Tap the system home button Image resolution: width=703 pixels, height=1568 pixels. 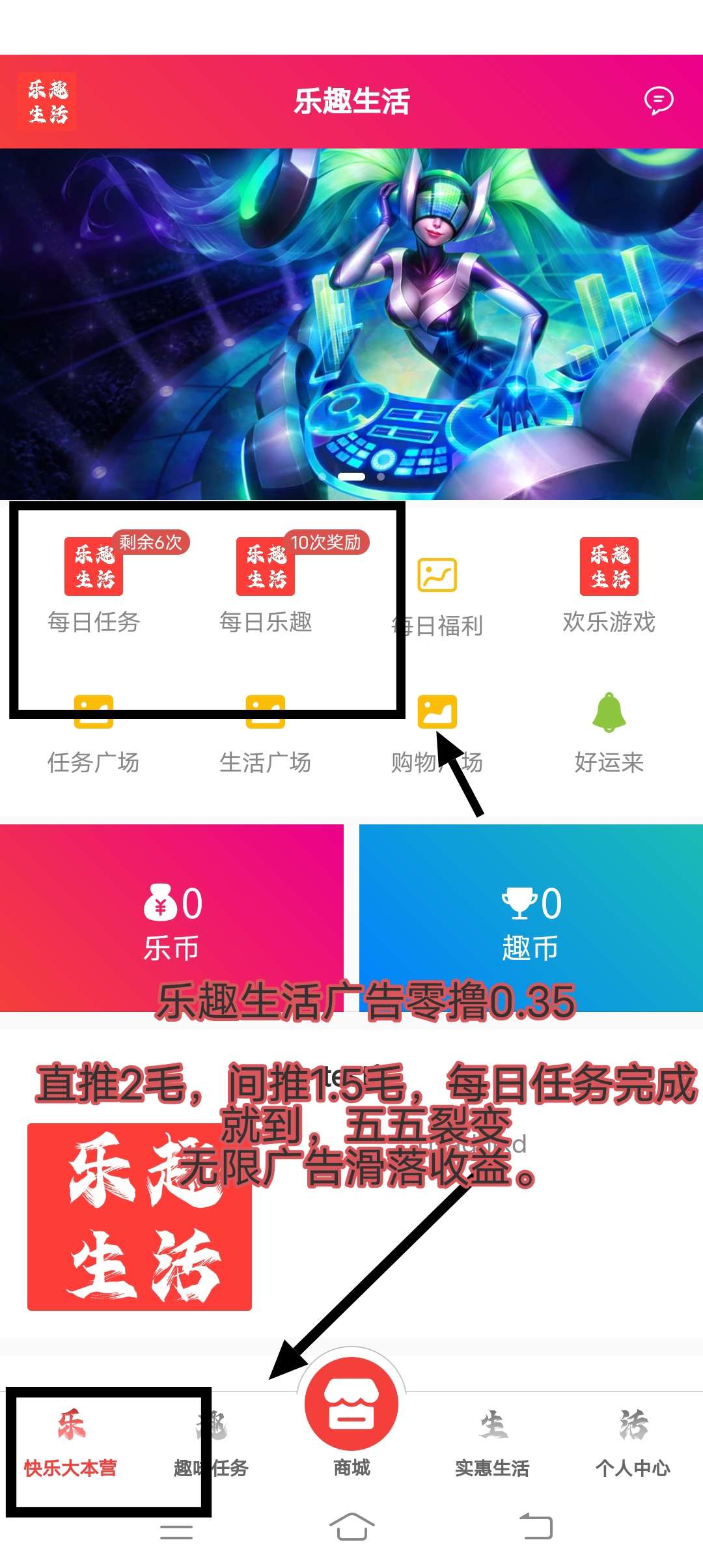[x=351, y=1527]
